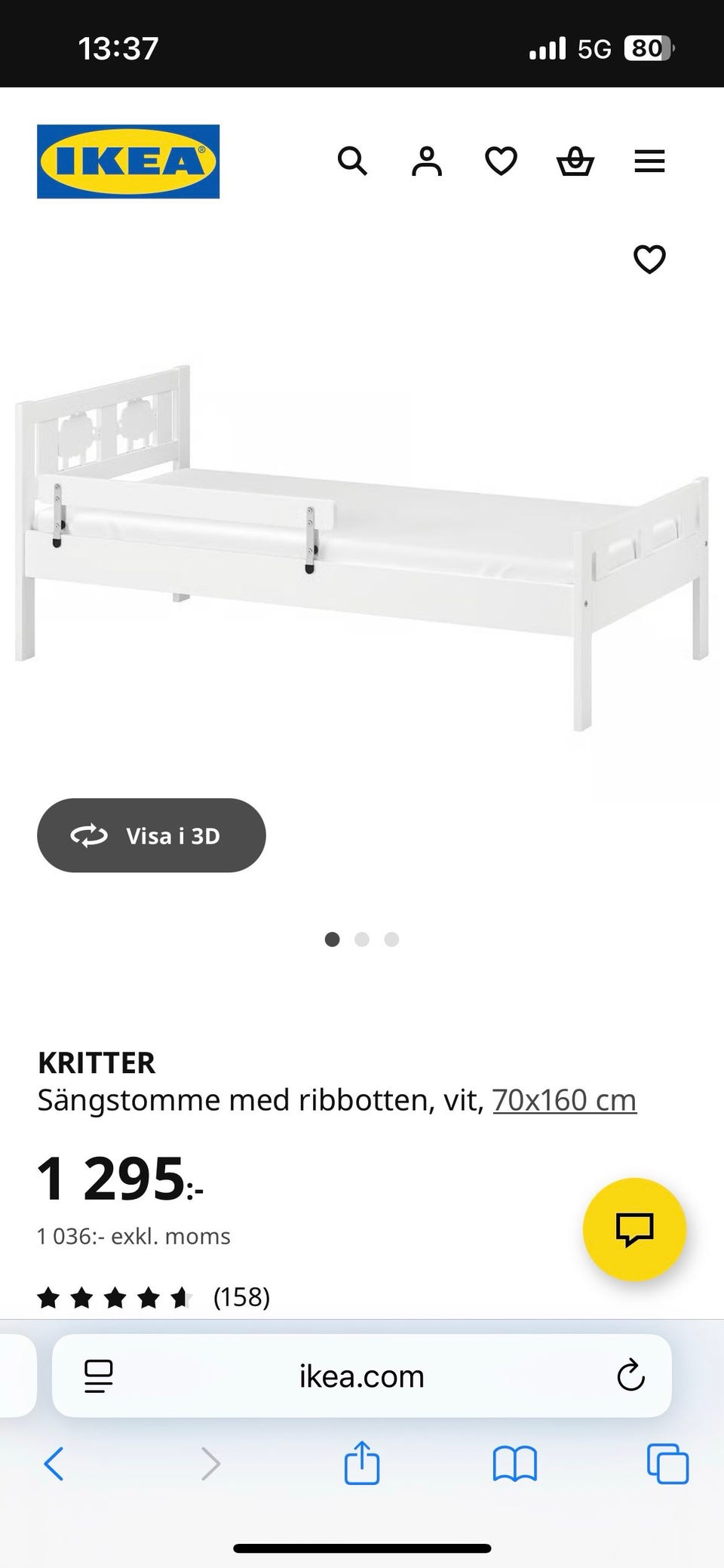Open the account profile icon
The width and height of the screenshot is (724, 1568).
coord(426,161)
